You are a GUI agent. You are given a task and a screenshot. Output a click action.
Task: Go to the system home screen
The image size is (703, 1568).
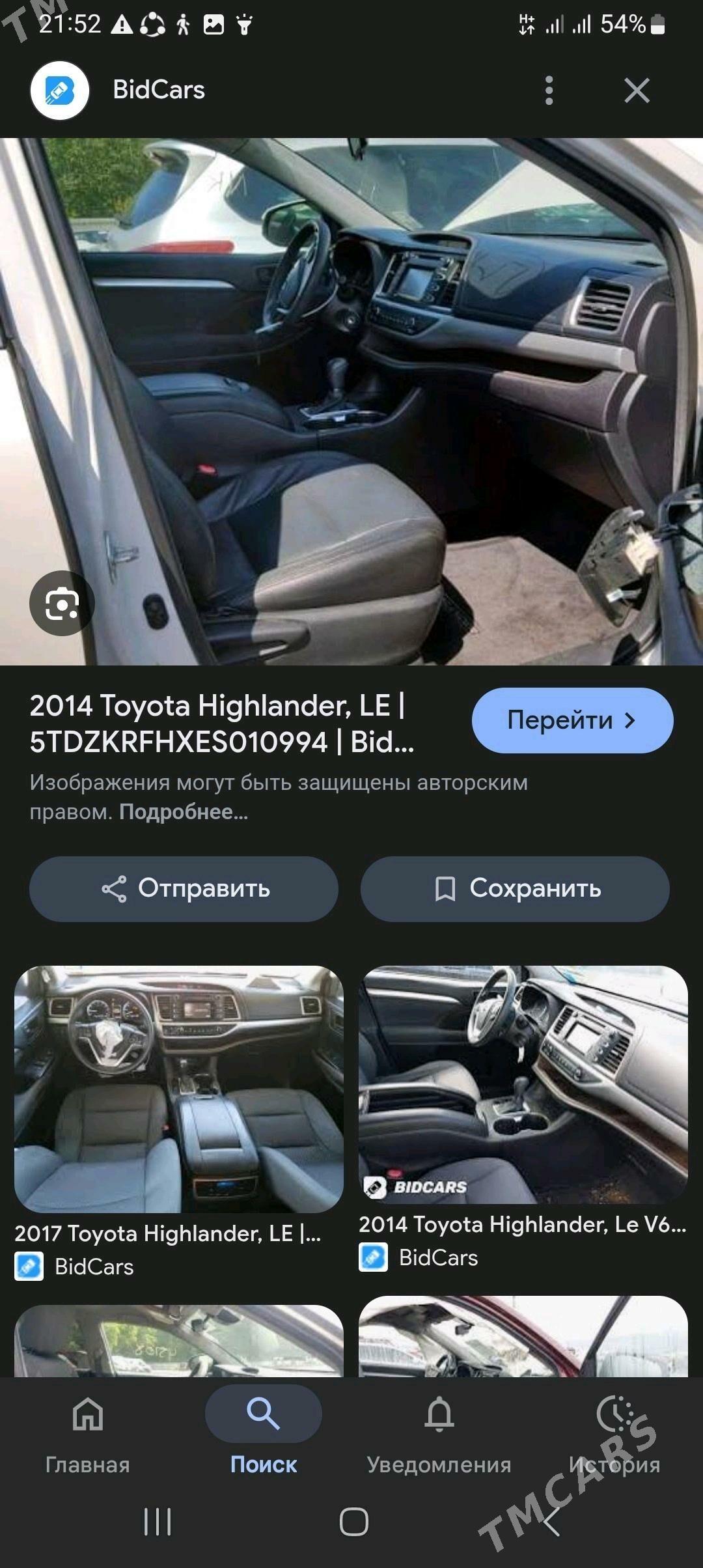point(353,1522)
